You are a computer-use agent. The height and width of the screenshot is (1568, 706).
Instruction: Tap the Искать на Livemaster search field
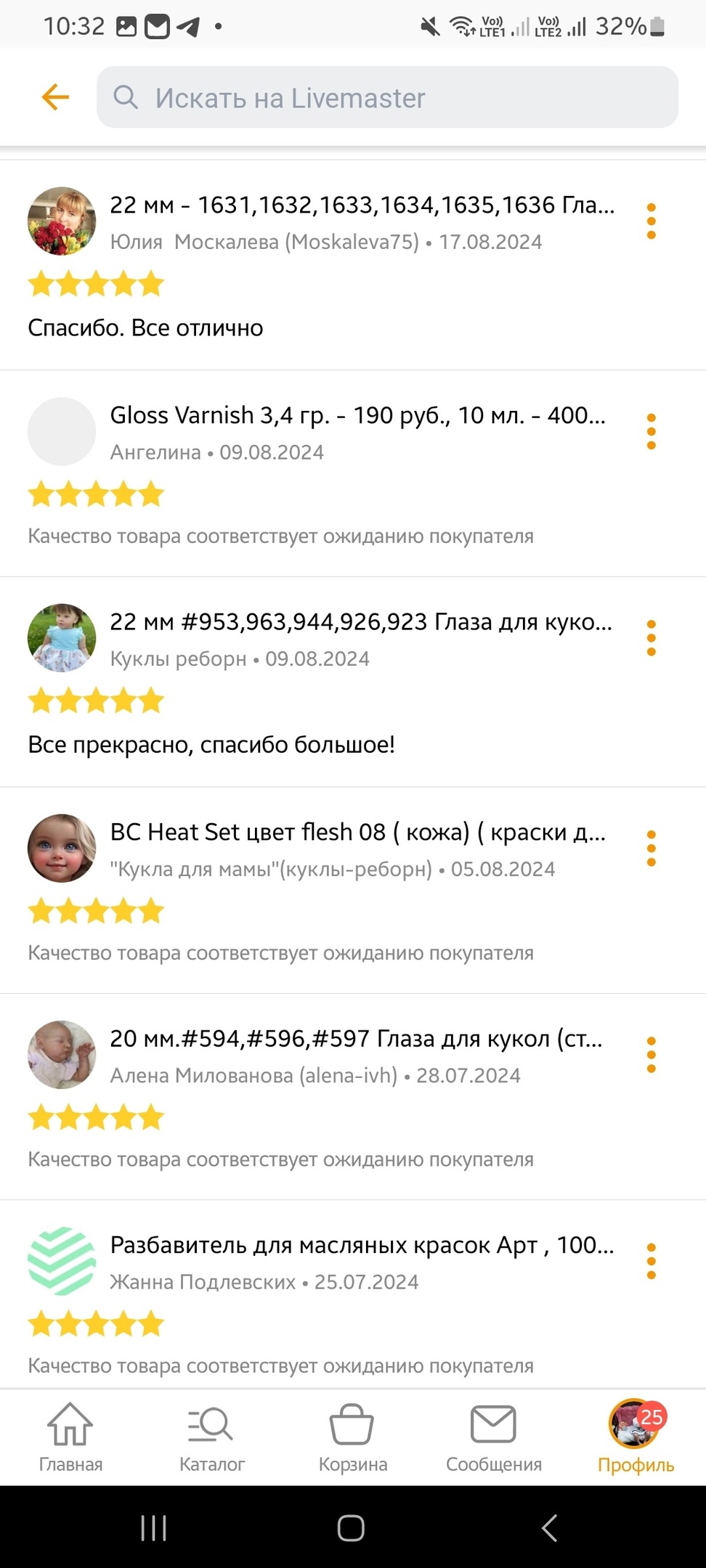[387, 97]
